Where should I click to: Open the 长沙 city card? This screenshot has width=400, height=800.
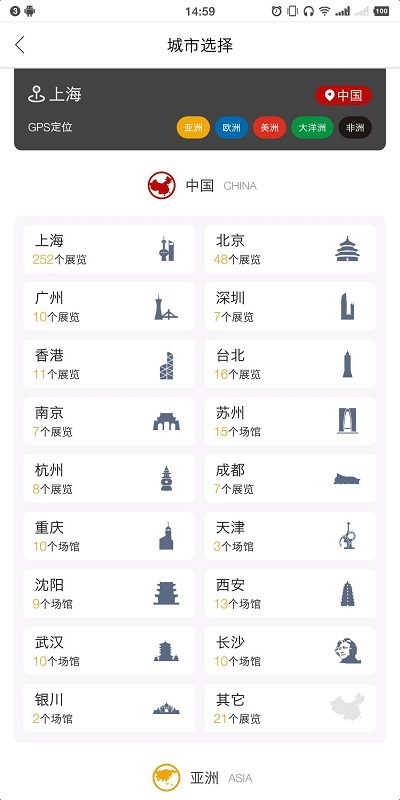290,651
